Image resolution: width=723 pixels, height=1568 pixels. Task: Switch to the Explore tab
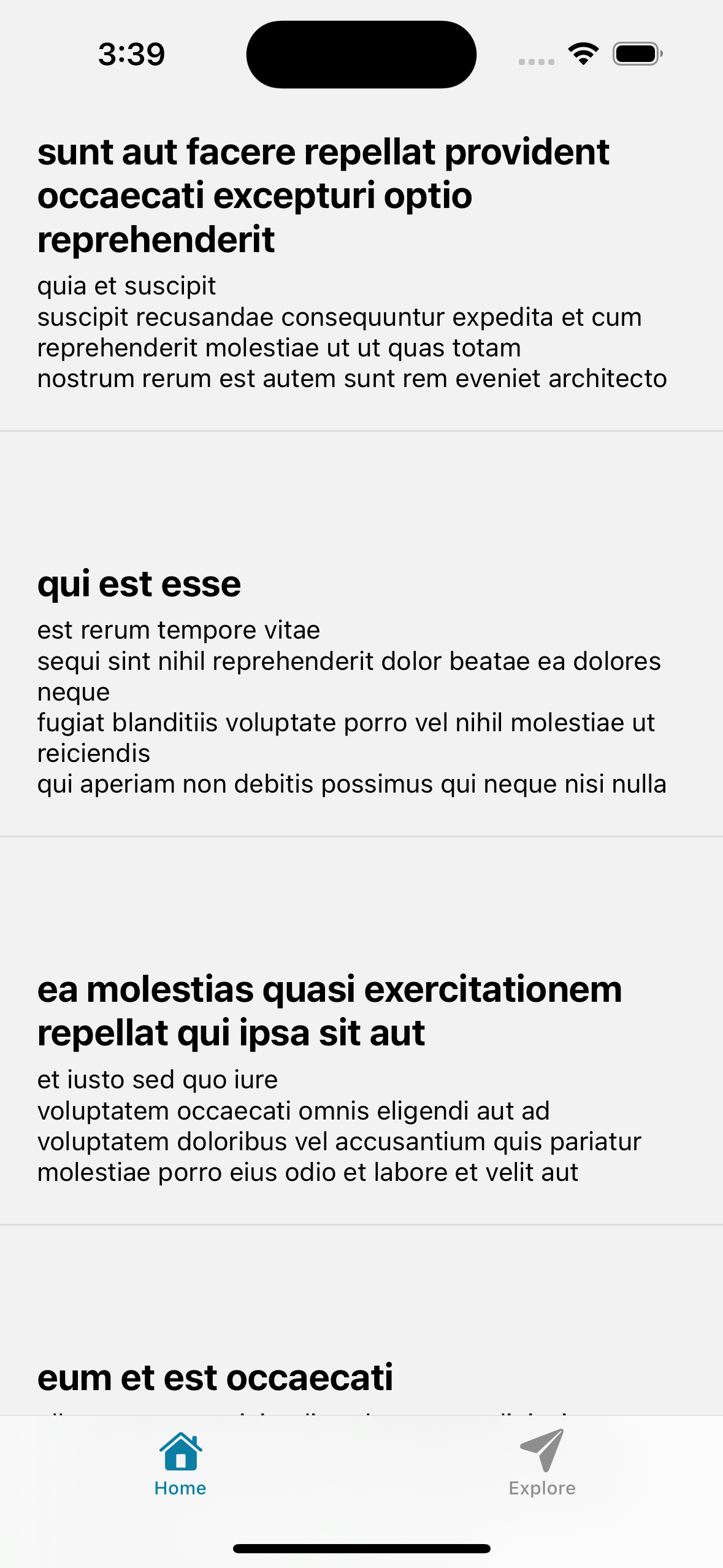tap(542, 1464)
